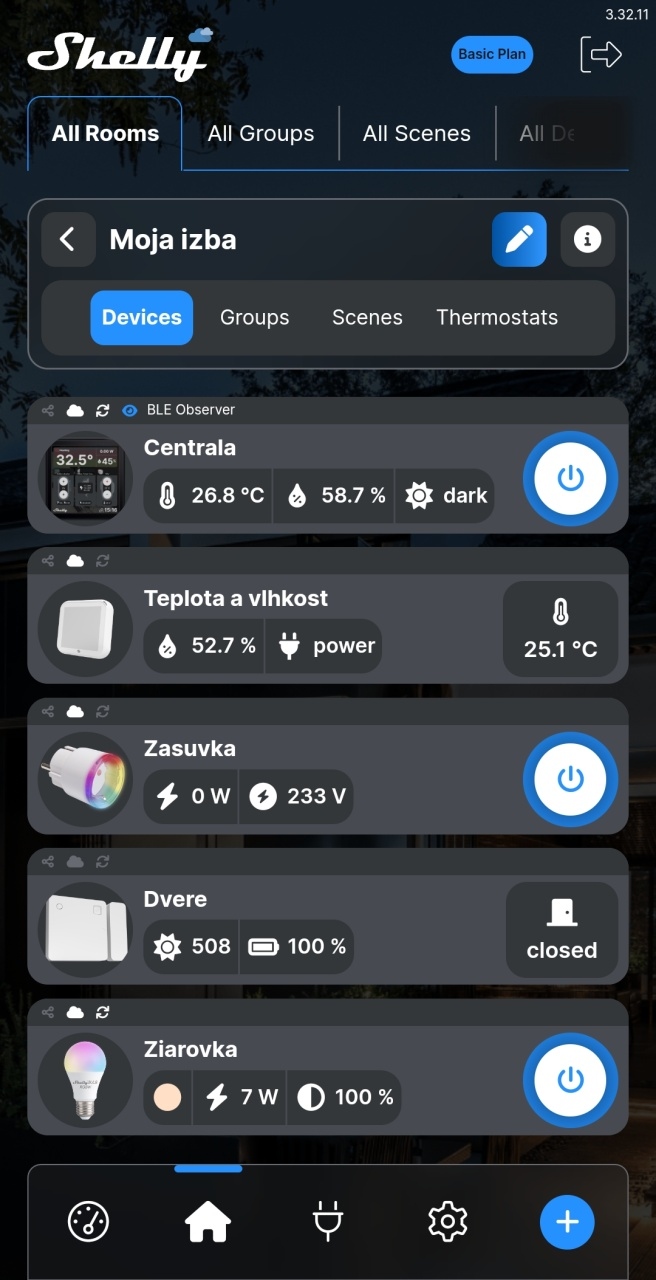Edit the Moja izba room
Image resolution: width=656 pixels, height=1280 pixels.
519,239
